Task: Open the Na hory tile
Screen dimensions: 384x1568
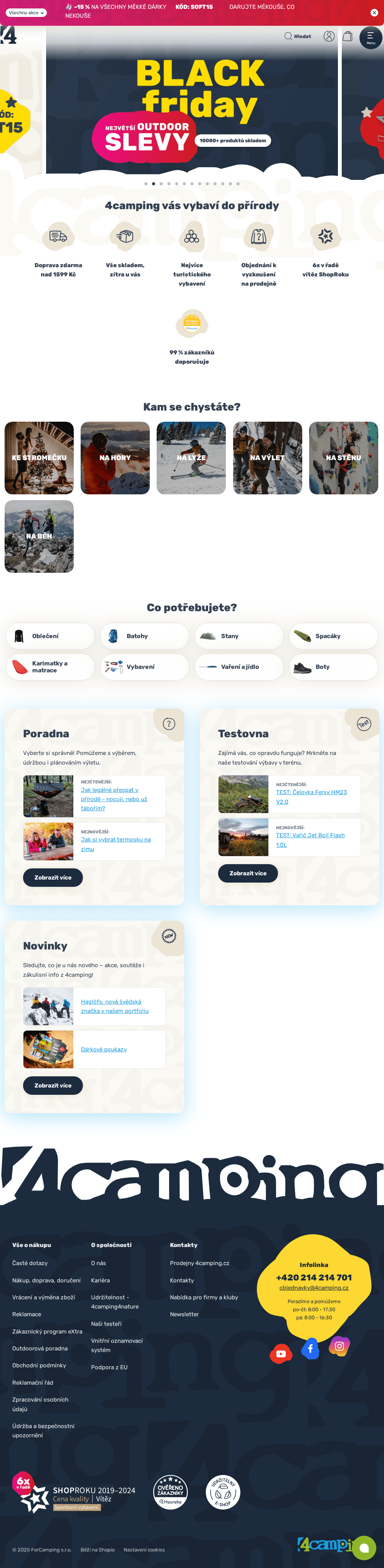Action: (x=115, y=458)
